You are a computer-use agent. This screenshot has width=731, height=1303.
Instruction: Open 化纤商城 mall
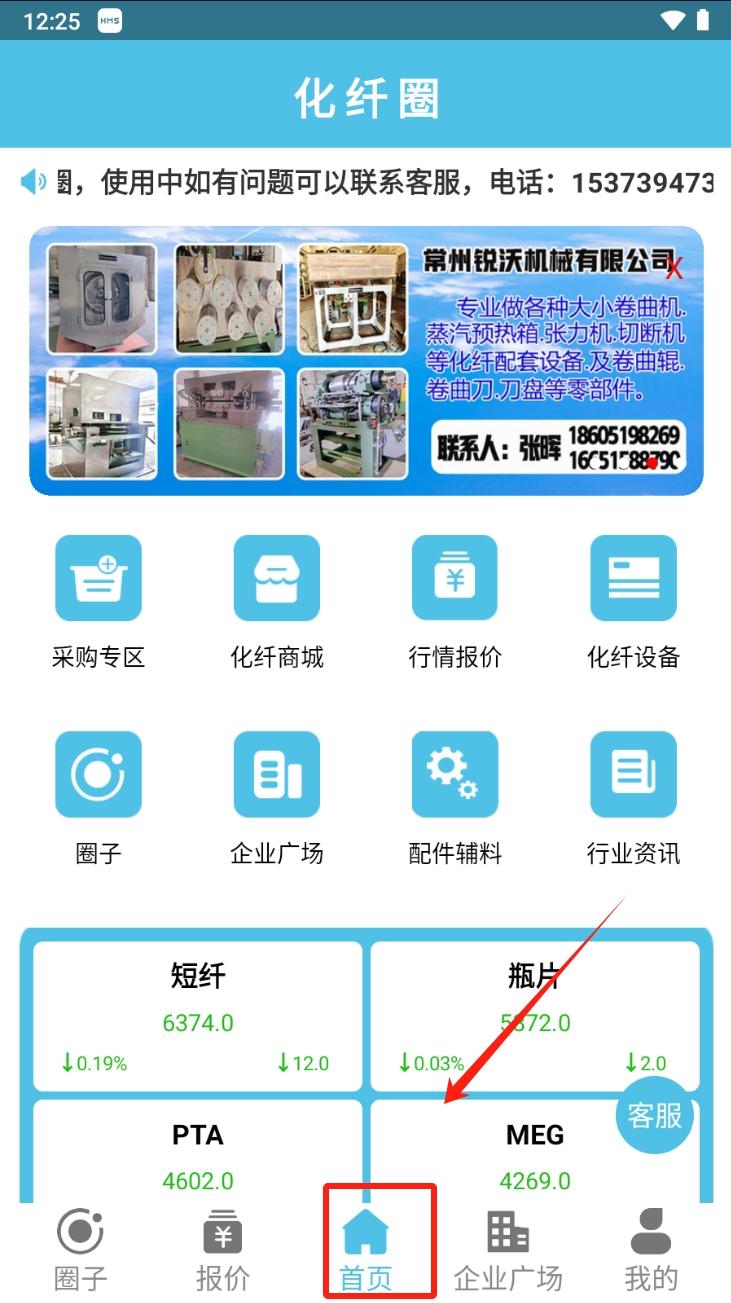(x=277, y=600)
